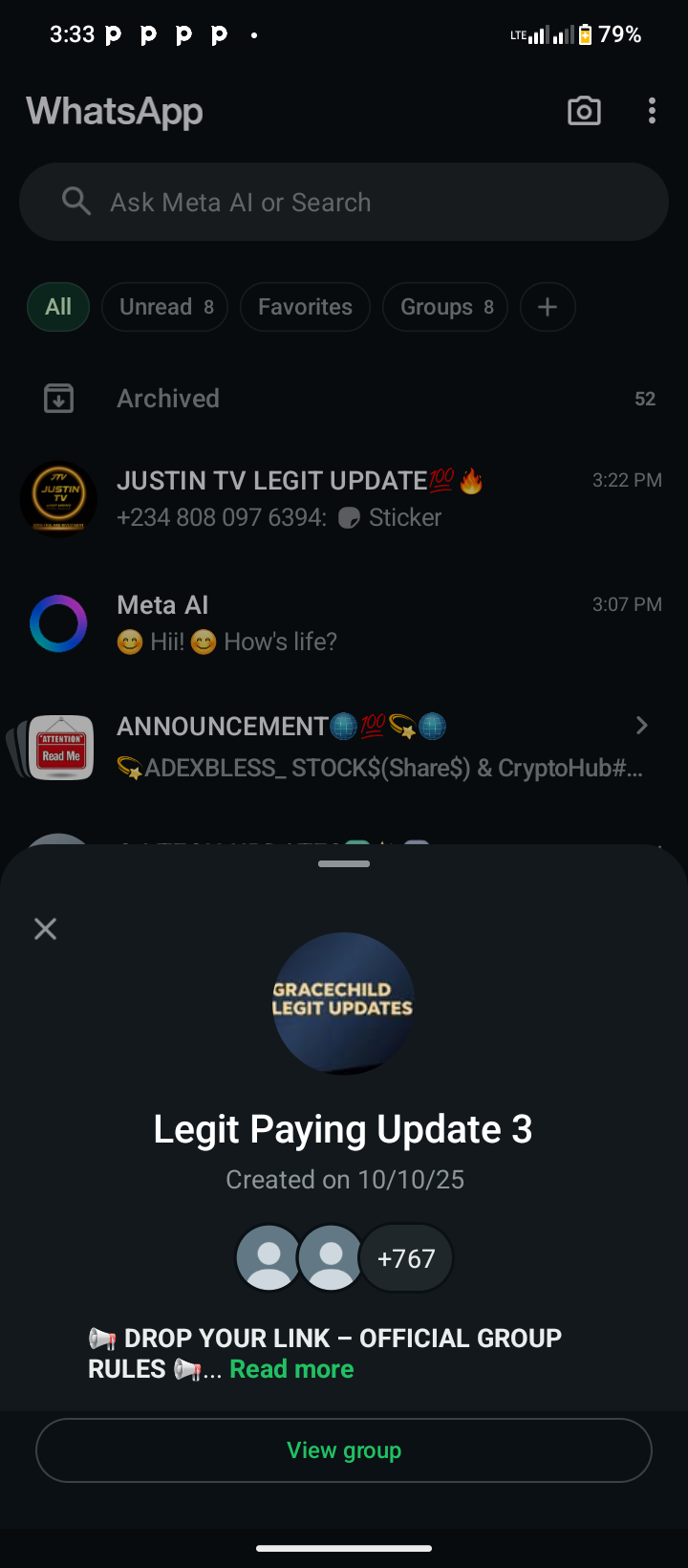Open the camera from the top bar
The image size is (688, 1568).
tap(584, 111)
